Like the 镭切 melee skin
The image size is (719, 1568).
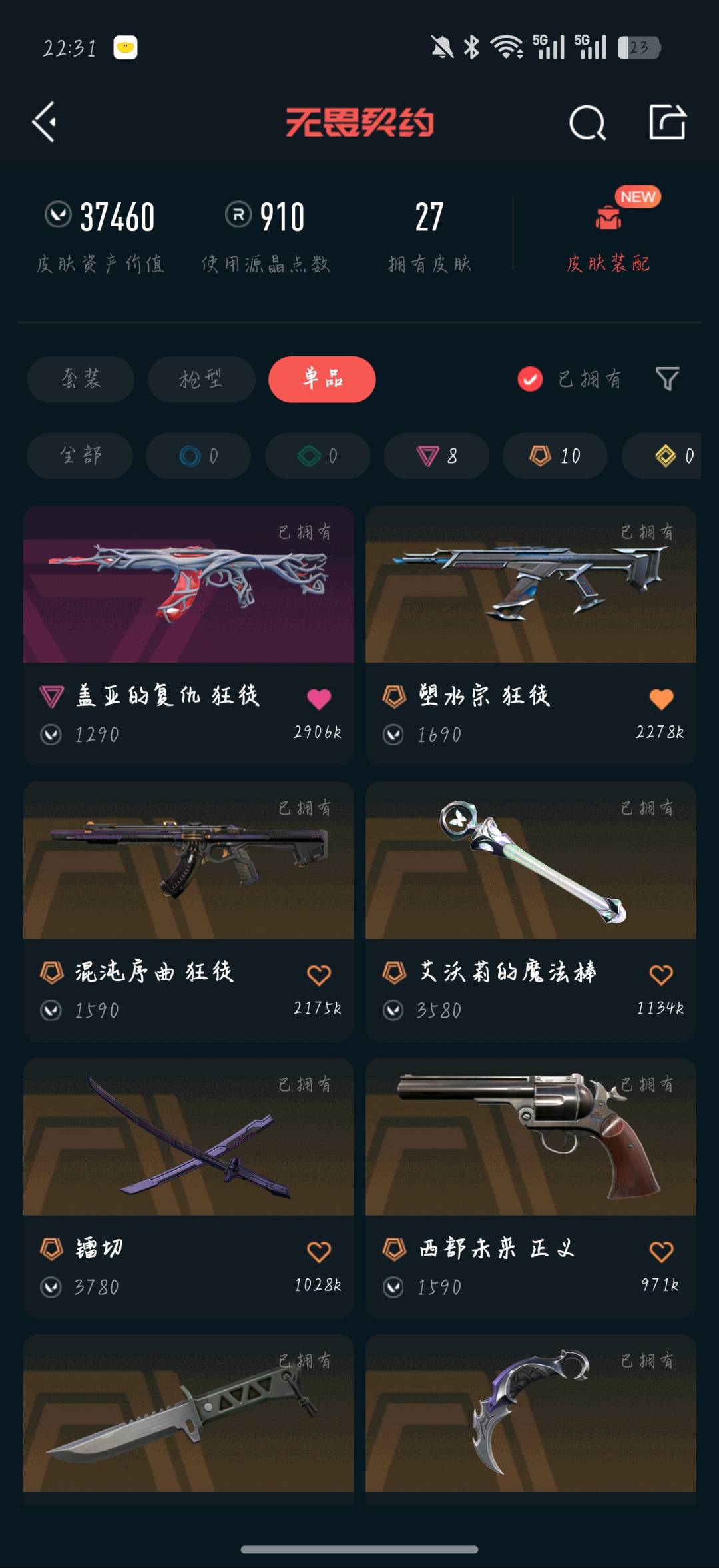[319, 1252]
